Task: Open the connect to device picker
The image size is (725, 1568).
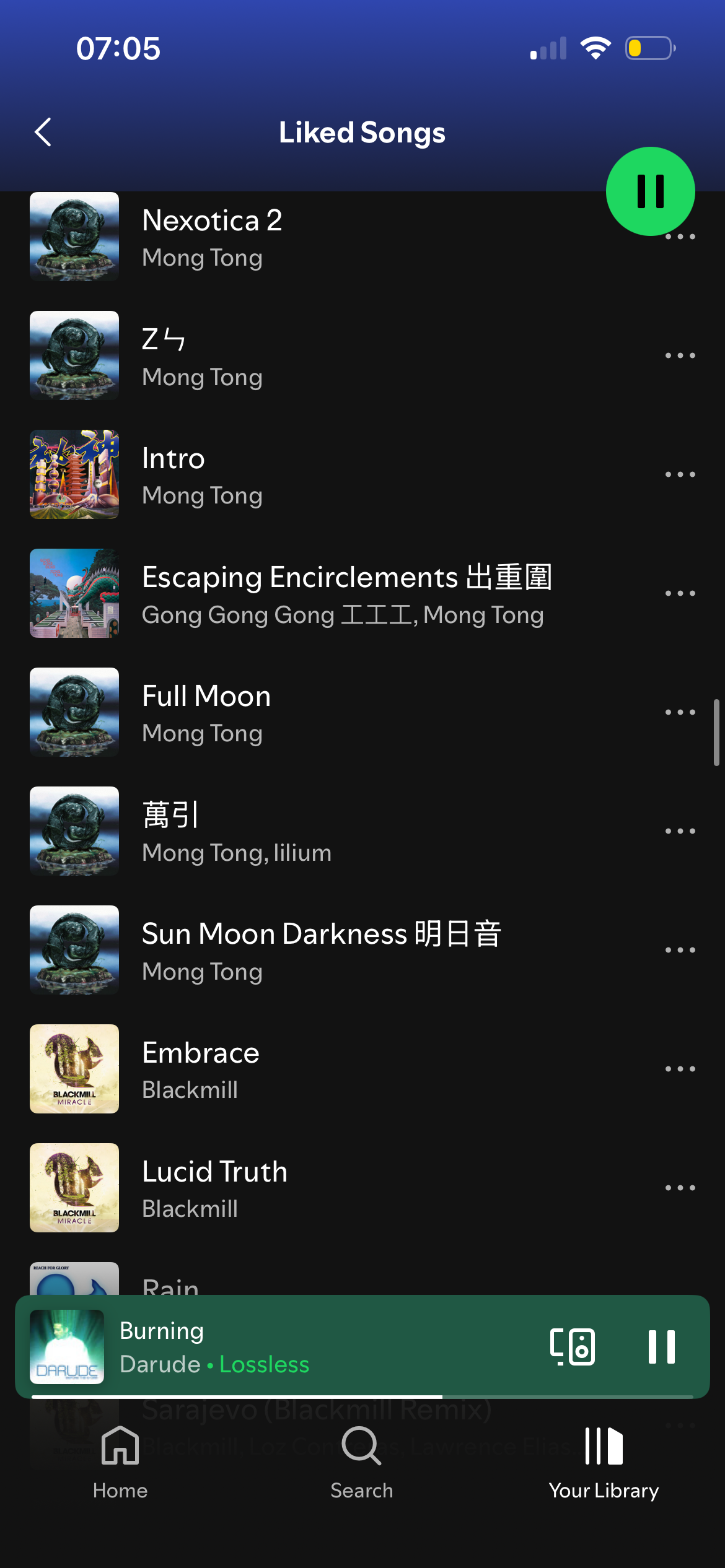Action: [x=573, y=1347]
